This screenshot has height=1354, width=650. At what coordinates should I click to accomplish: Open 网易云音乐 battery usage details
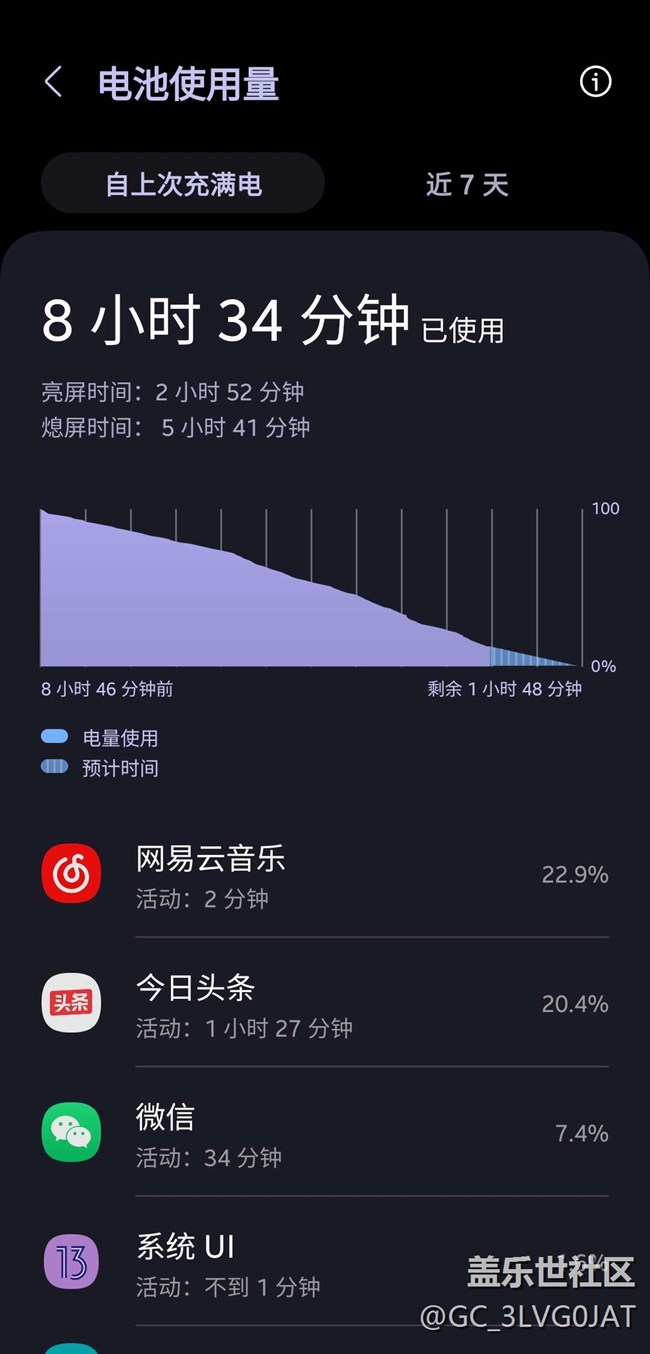[x=325, y=874]
